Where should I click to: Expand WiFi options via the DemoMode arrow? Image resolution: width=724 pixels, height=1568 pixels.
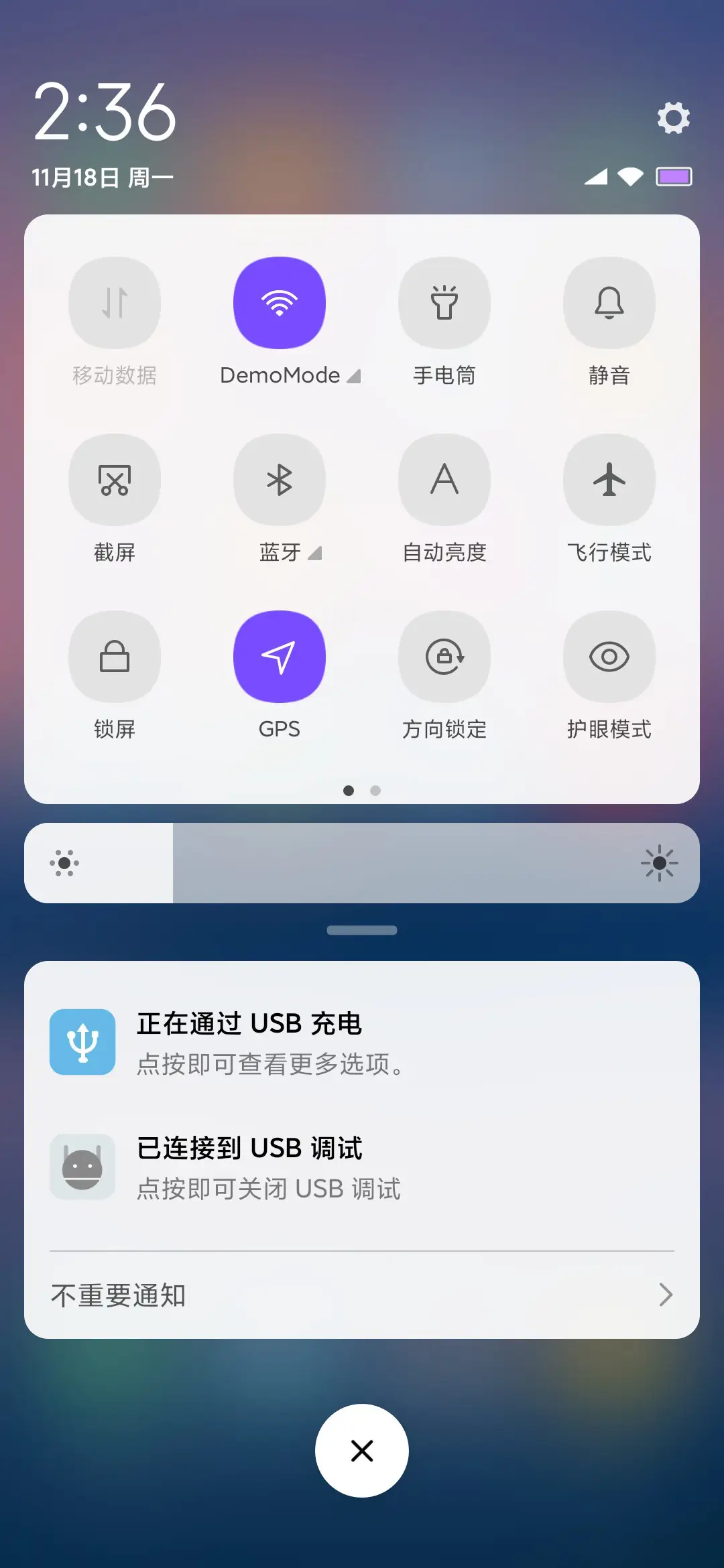click(355, 376)
